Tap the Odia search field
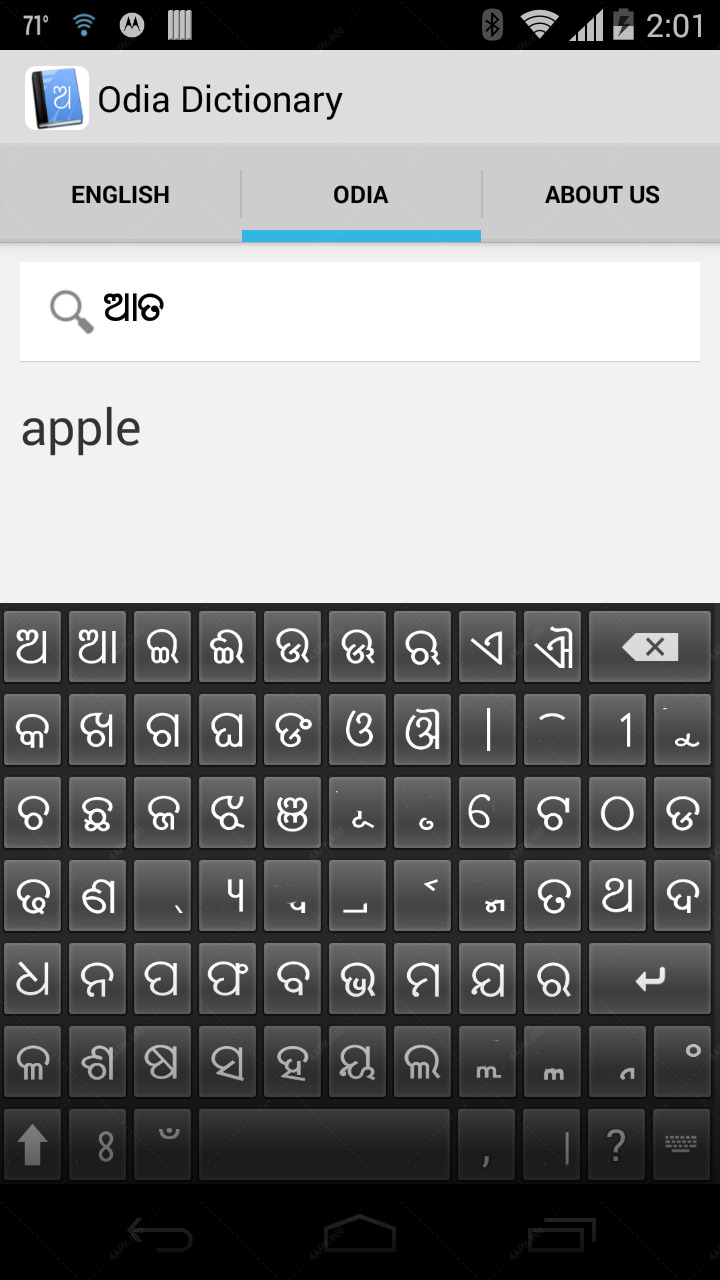Viewport: 720px width, 1280px height. click(360, 311)
